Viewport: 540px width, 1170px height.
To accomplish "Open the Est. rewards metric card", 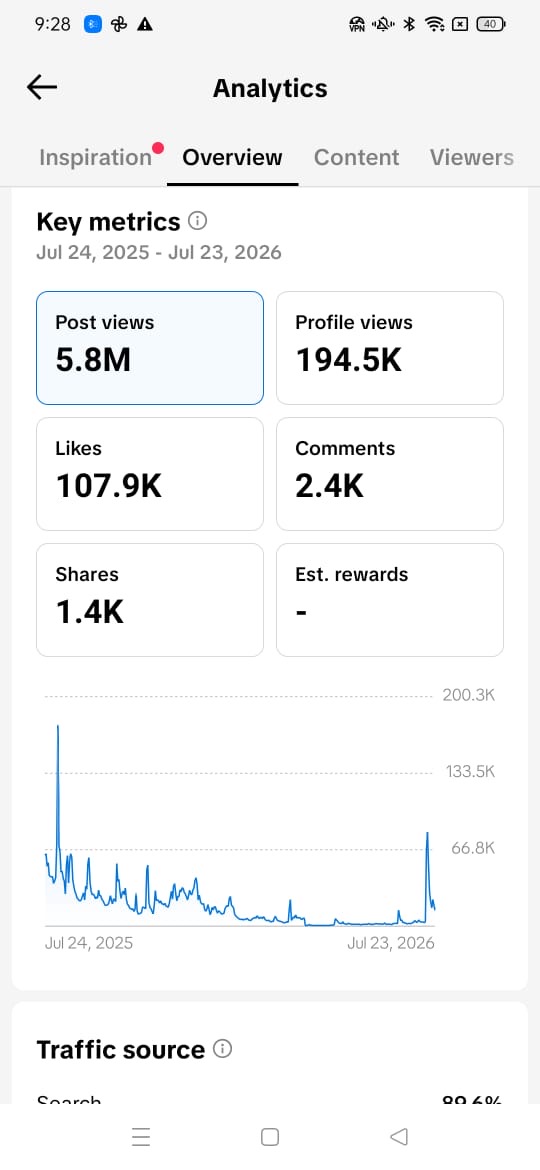I will click(390, 600).
